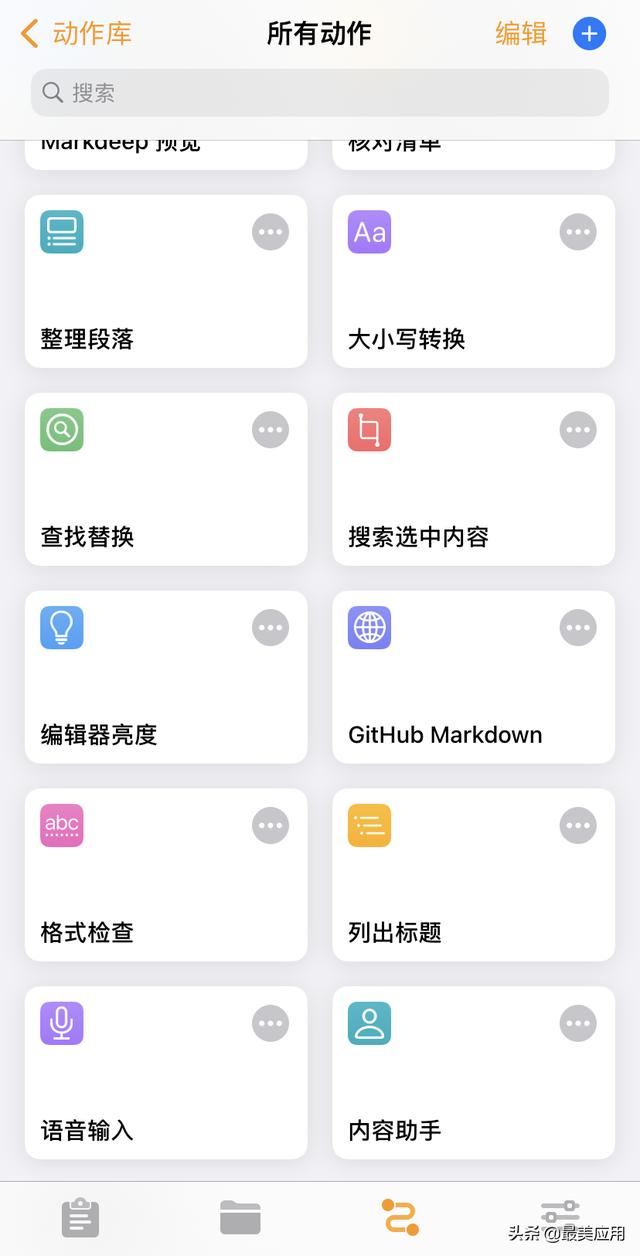Tap the 编辑 button
640x1256 pixels.
point(521,34)
